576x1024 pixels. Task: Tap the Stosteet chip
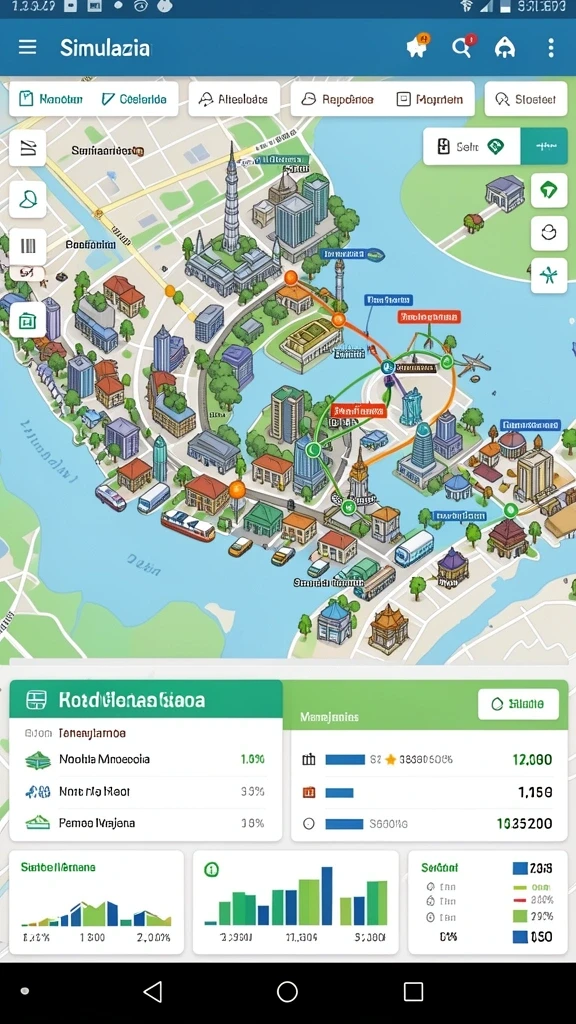tap(526, 99)
